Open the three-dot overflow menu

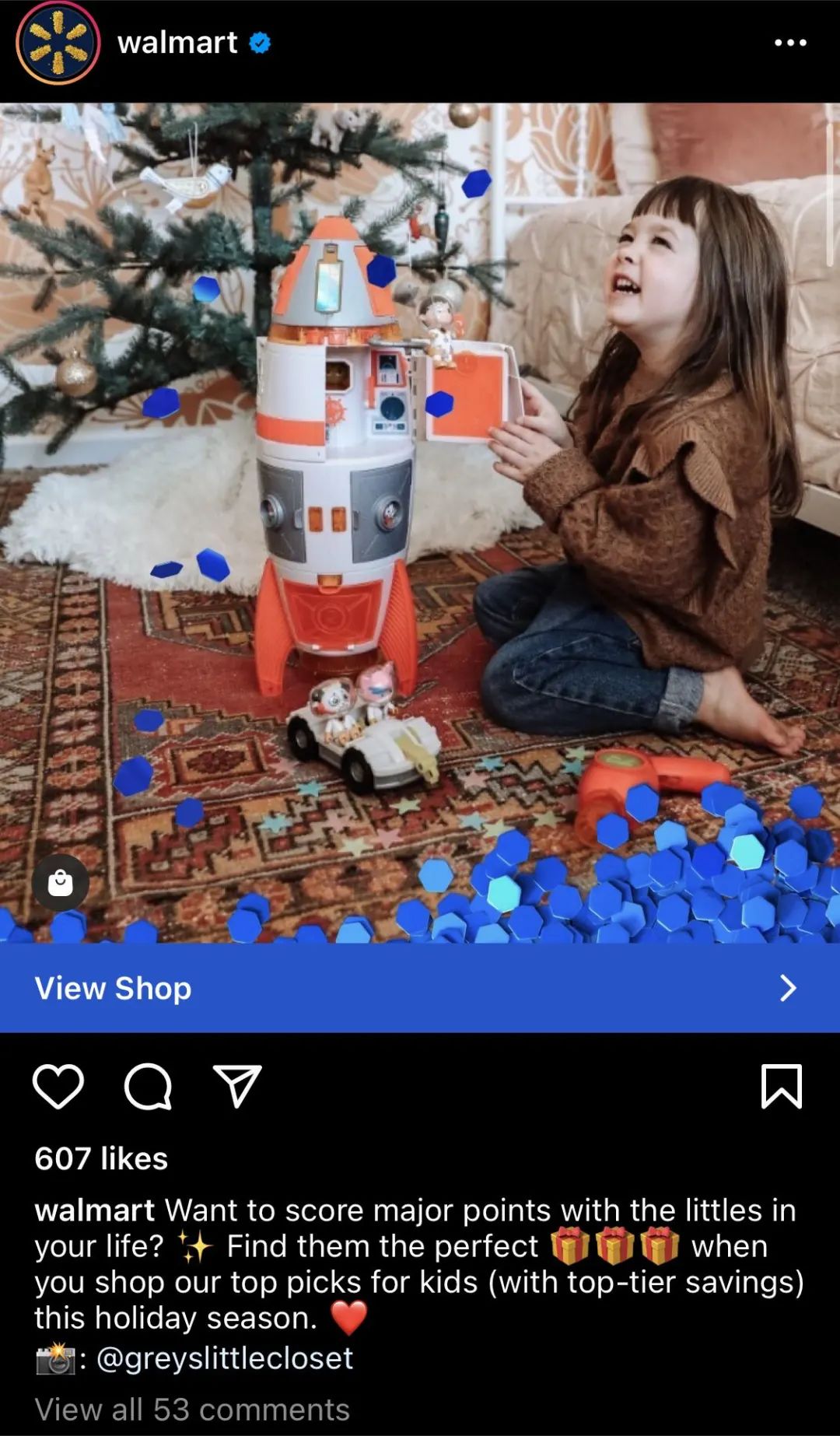tap(790, 43)
